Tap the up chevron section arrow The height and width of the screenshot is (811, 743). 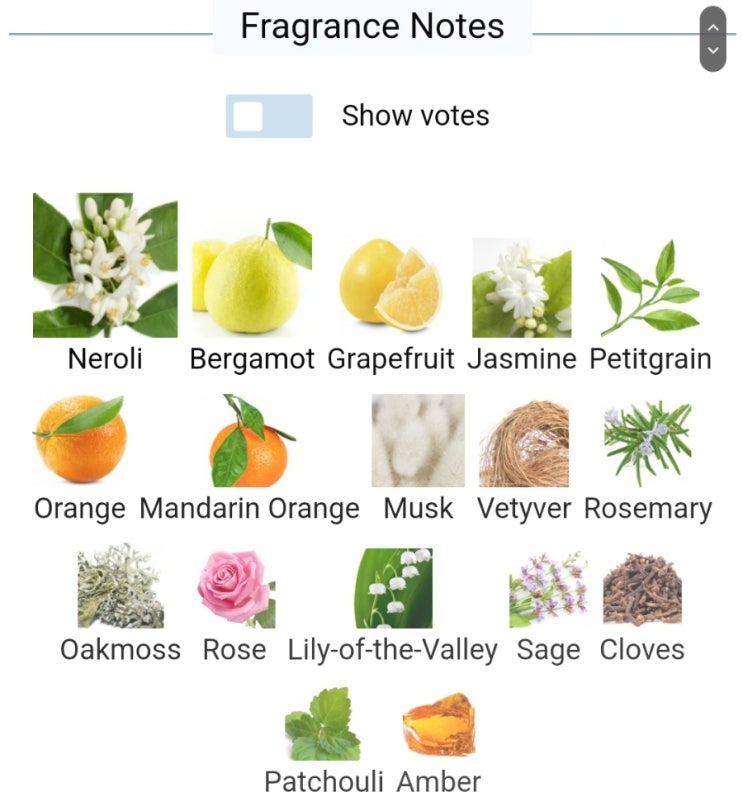[713, 27]
